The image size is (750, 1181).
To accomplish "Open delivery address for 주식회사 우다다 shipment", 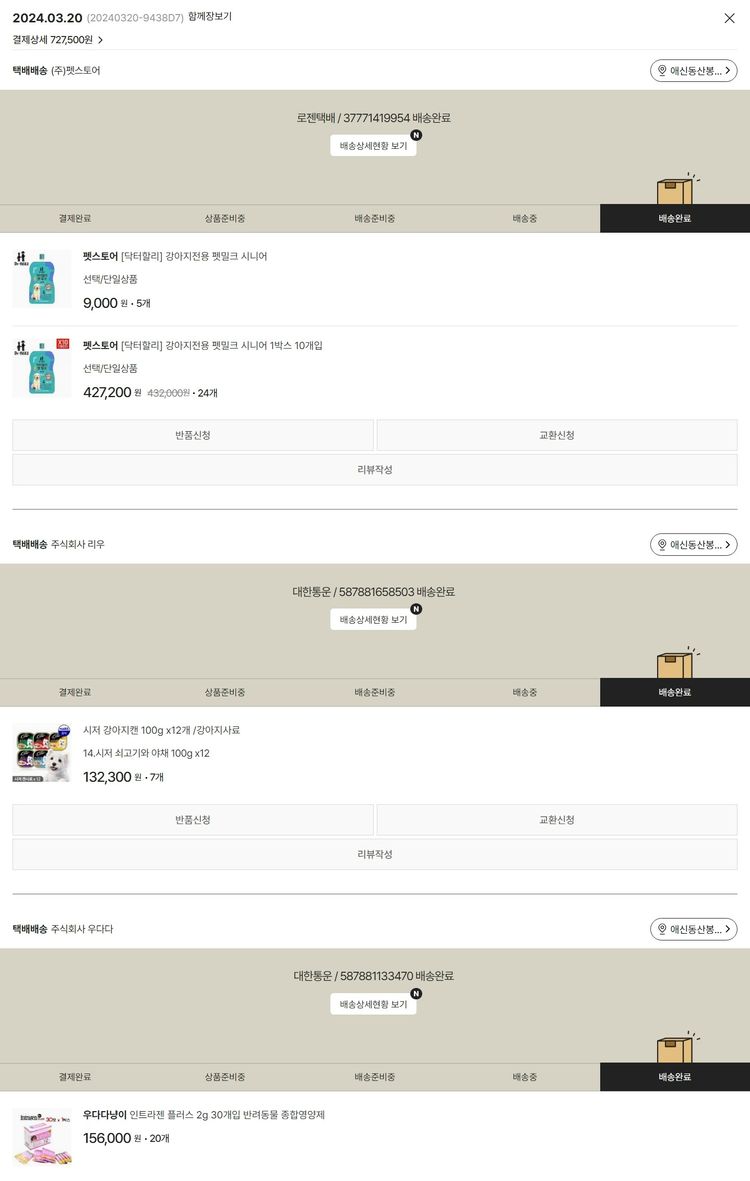I will pos(693,930).
